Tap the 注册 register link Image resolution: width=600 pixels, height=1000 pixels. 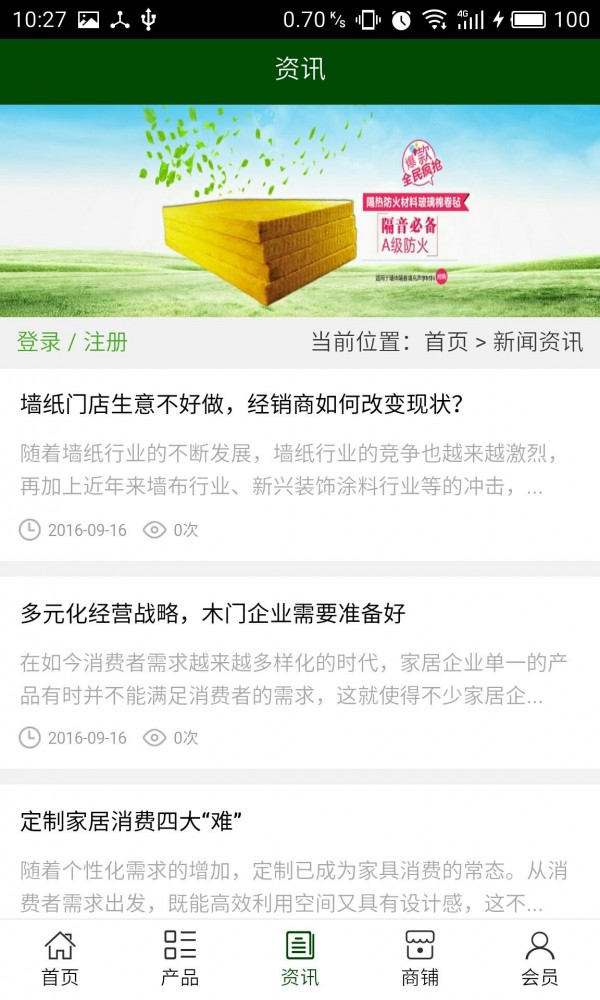(105, 342)
